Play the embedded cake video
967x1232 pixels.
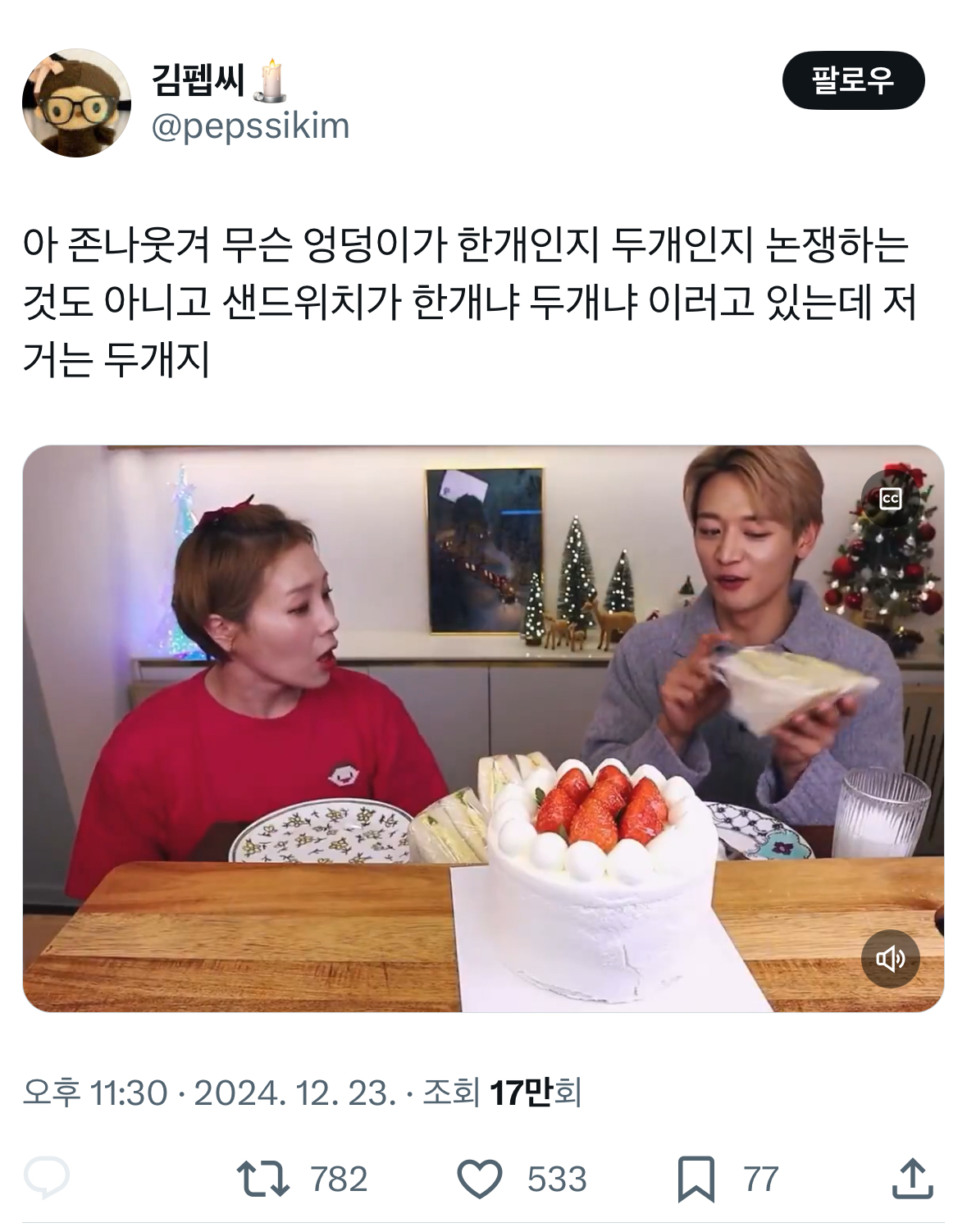pos(483,728)
